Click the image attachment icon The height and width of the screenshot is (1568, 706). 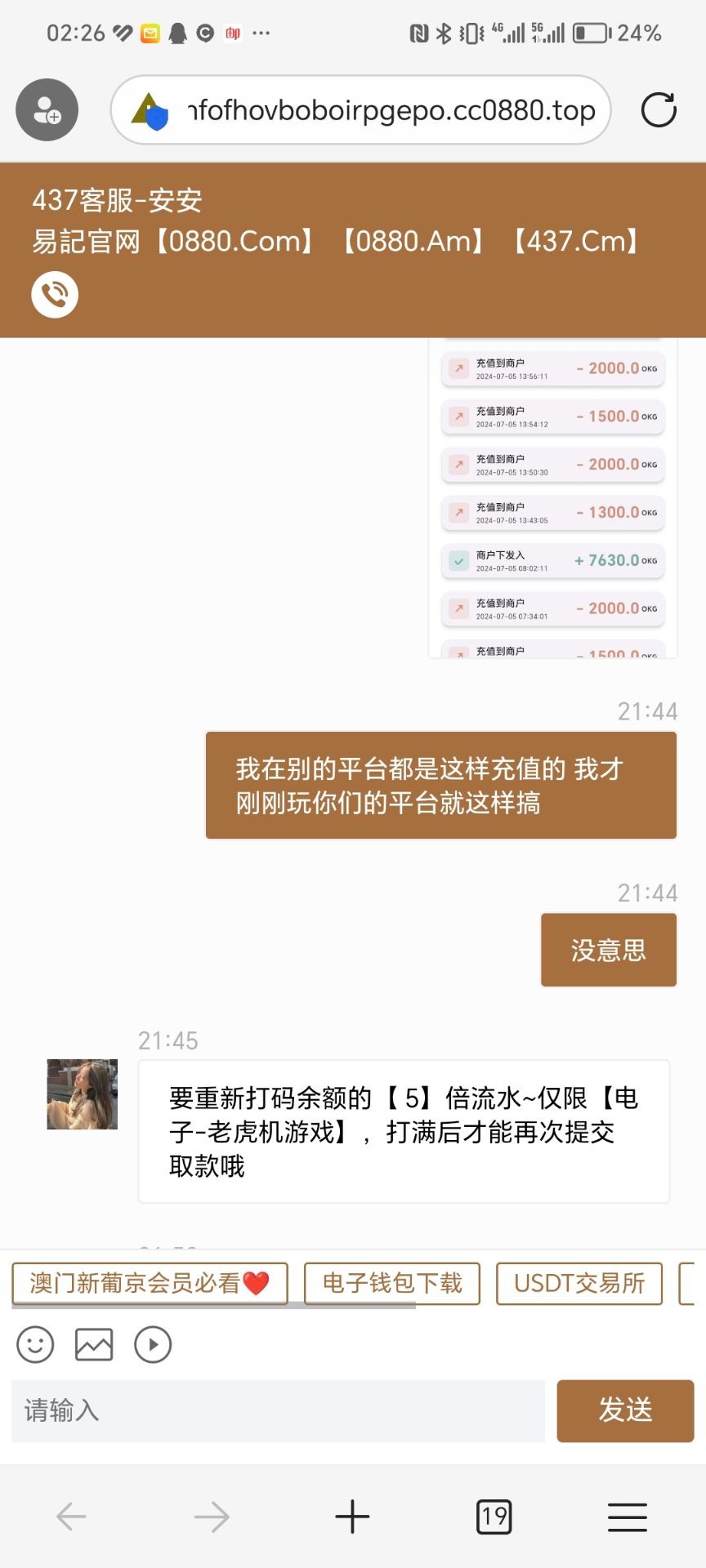click(92, 1344)
